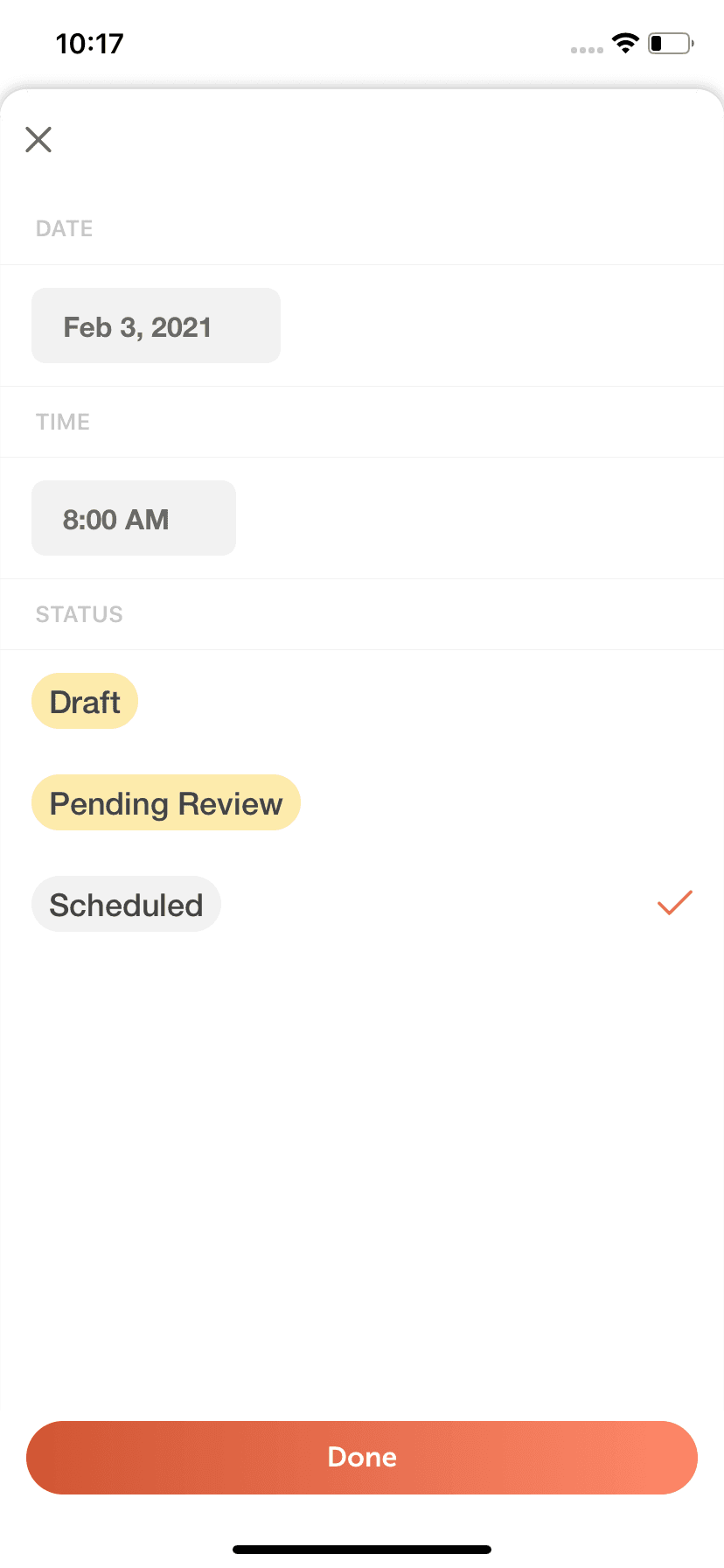Close the scheduling sheet

click(x=38, y=139)
